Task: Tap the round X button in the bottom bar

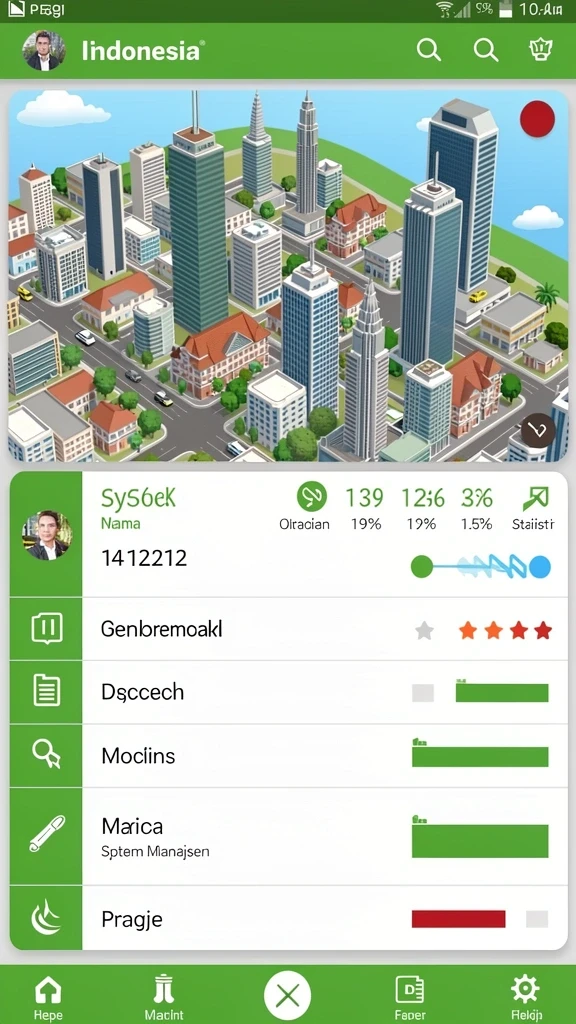Action: coord(287,997)
